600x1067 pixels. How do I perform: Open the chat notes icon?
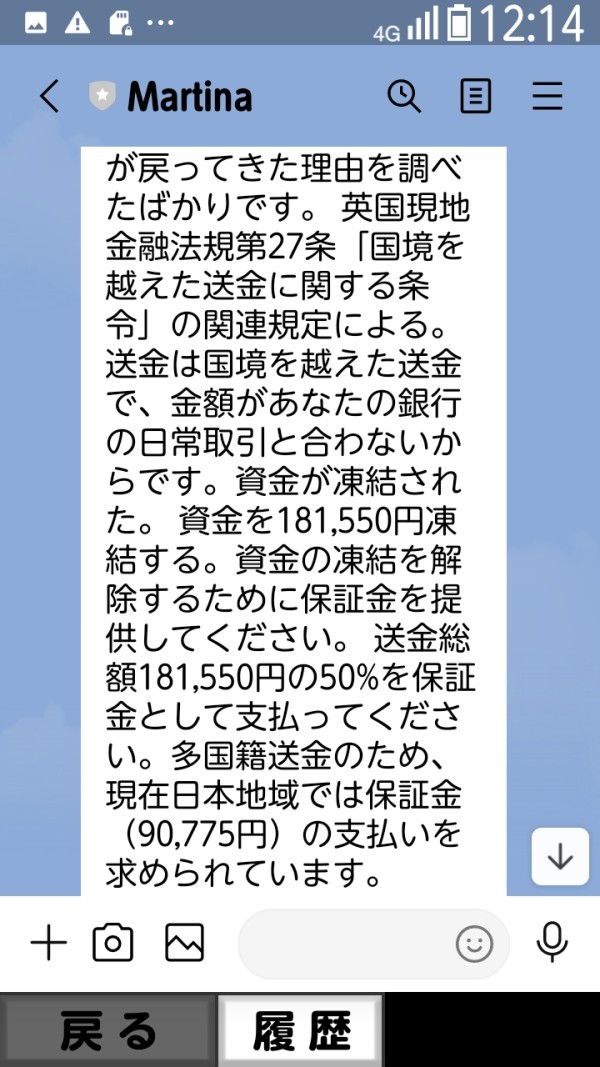[476, 96]
